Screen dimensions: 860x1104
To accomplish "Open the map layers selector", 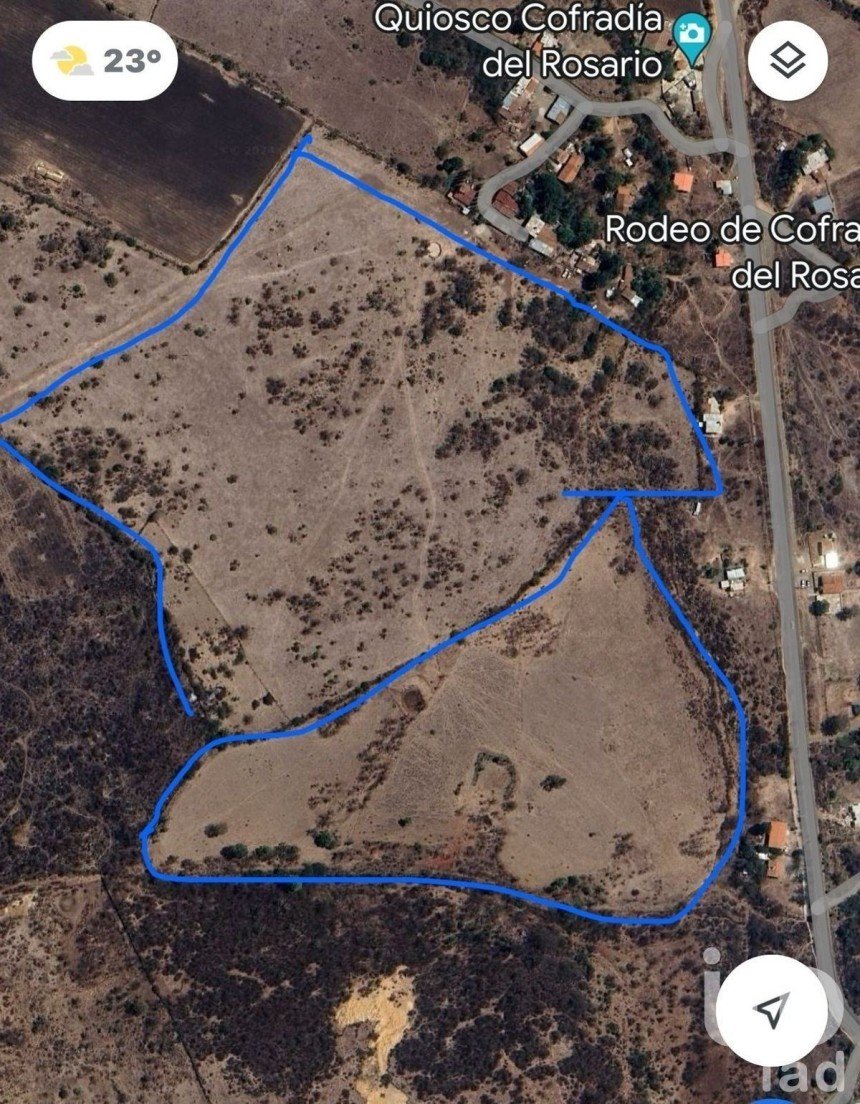I will (x=788, y=60).
